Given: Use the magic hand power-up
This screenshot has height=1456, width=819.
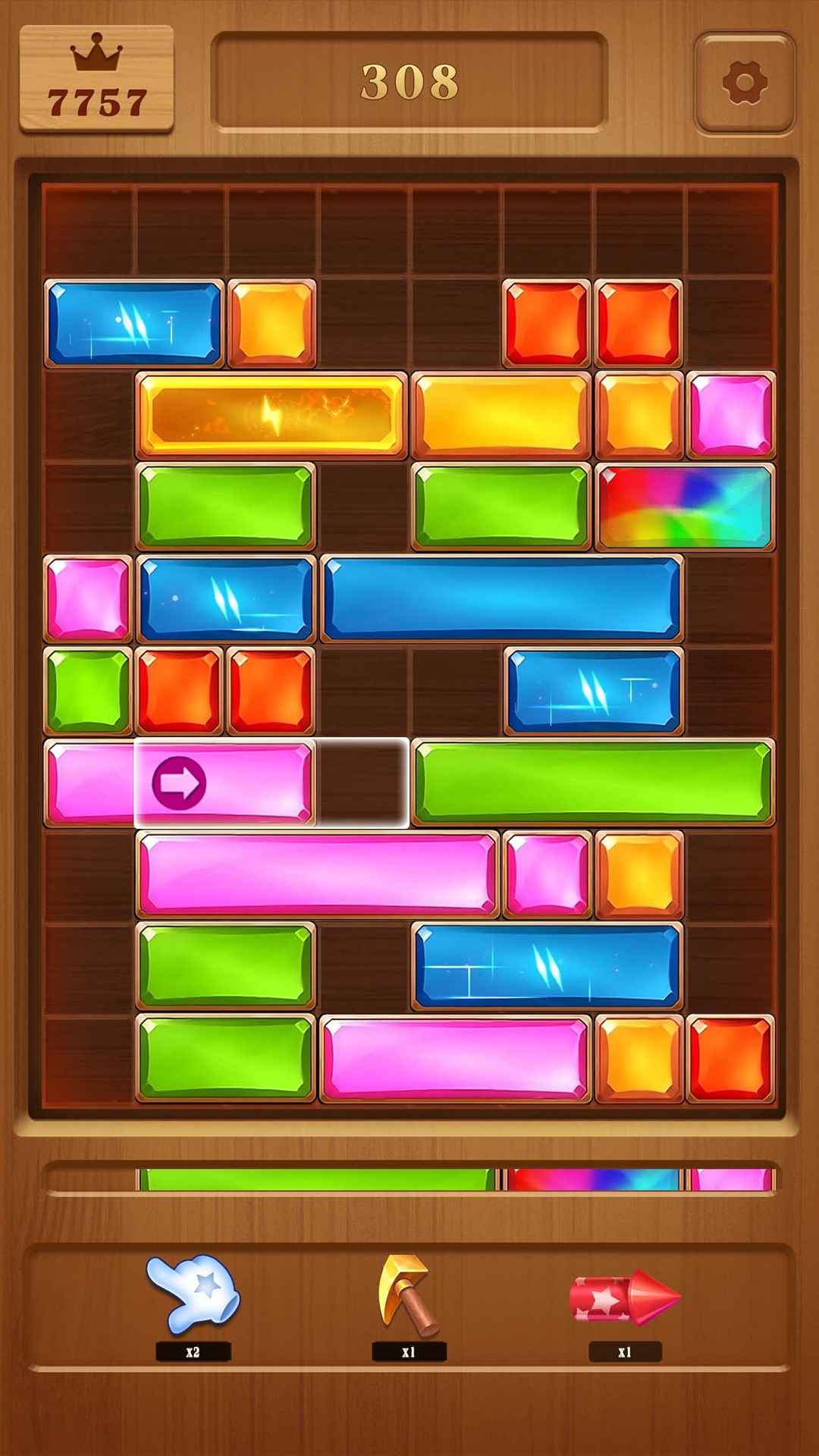Looking at the screenshot, I should [x=193, y=1295].
